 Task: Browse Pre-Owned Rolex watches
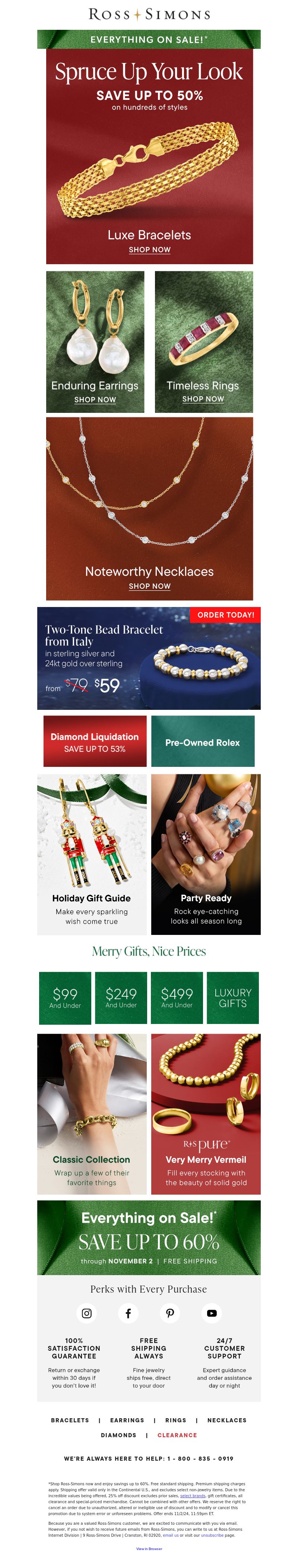[x=203, y=742]
